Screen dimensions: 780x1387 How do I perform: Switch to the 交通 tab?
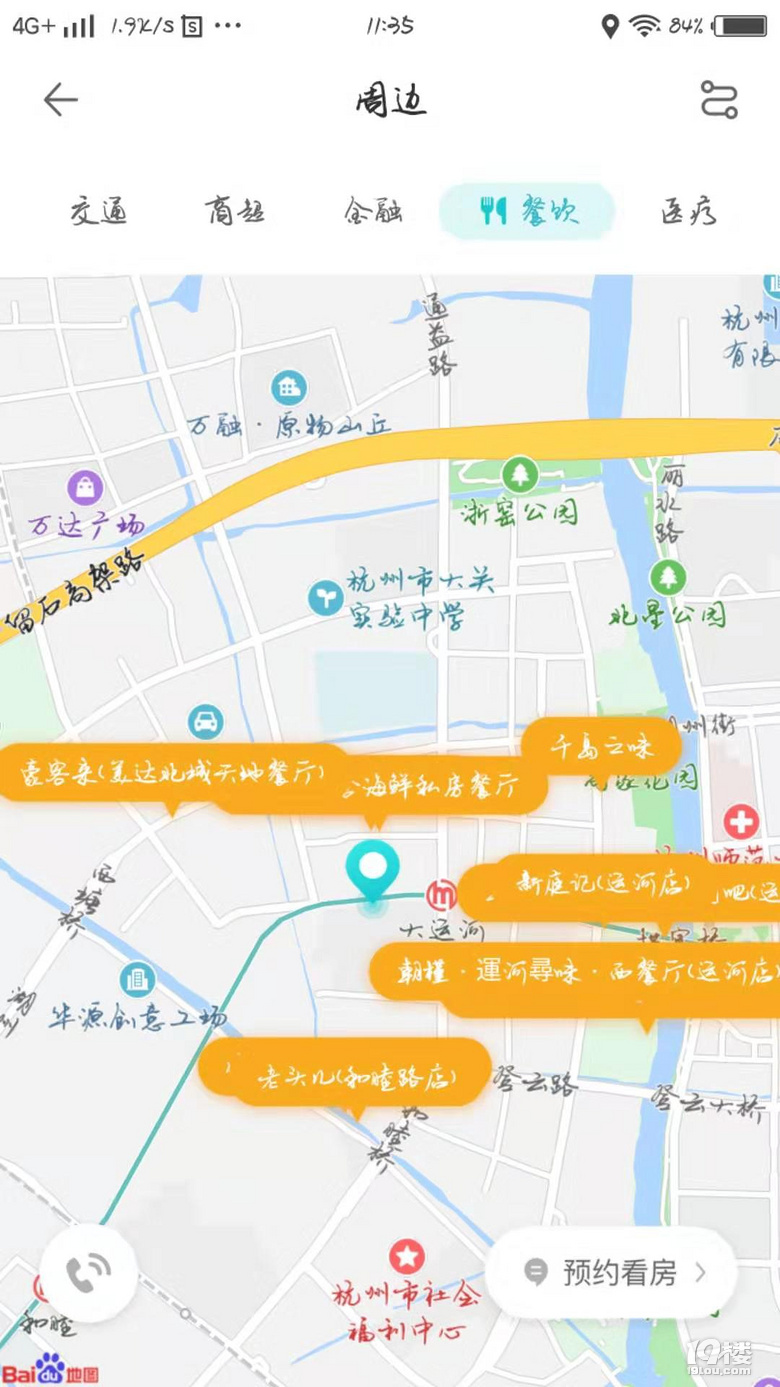coord(99,211)
